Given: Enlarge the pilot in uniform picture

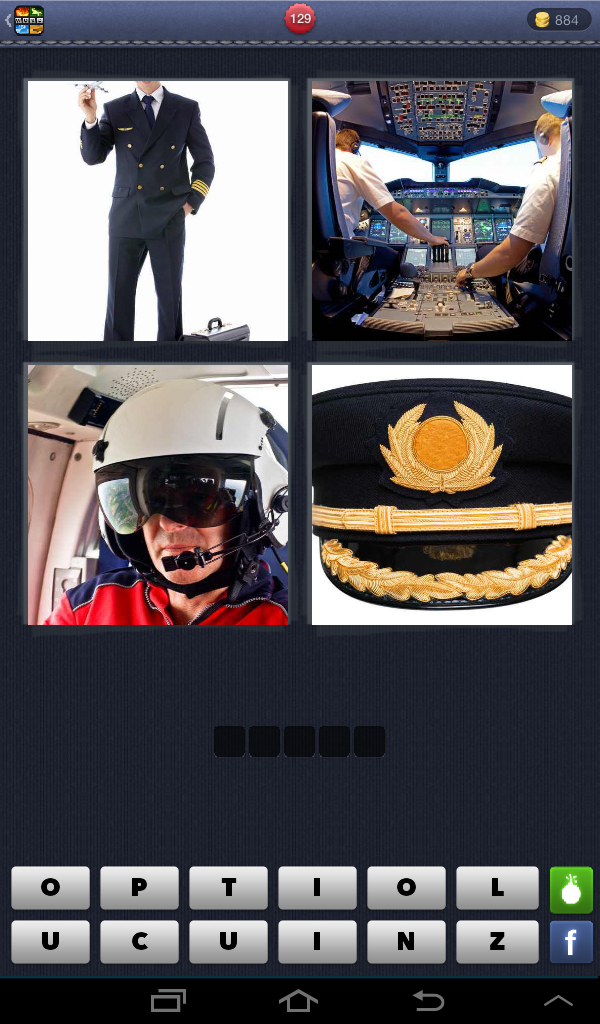Looking at the screenshot, I should (157, 210).
